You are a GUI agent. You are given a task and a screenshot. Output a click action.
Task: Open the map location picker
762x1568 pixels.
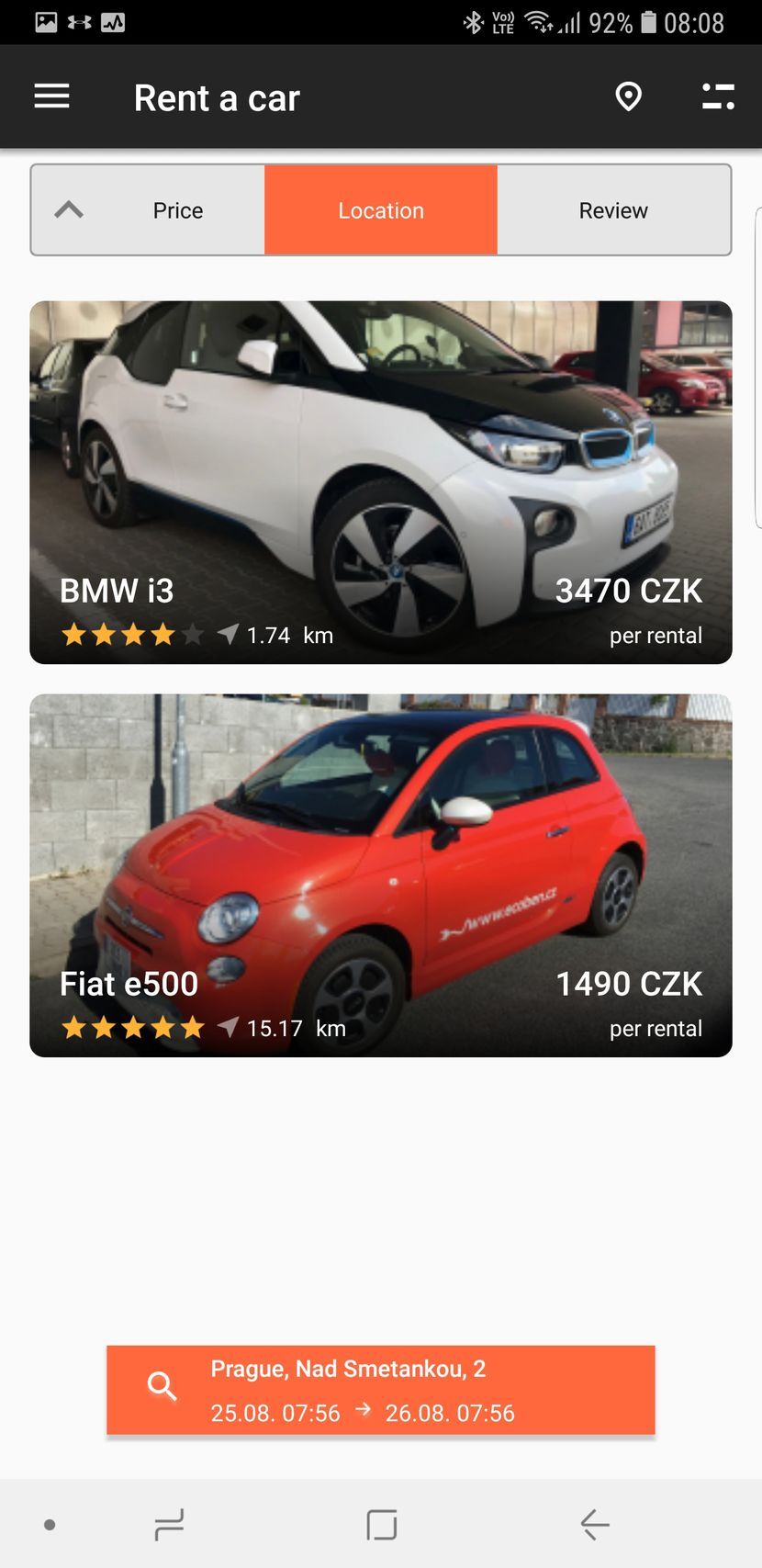pyautogui.click(x=628, y=96)
